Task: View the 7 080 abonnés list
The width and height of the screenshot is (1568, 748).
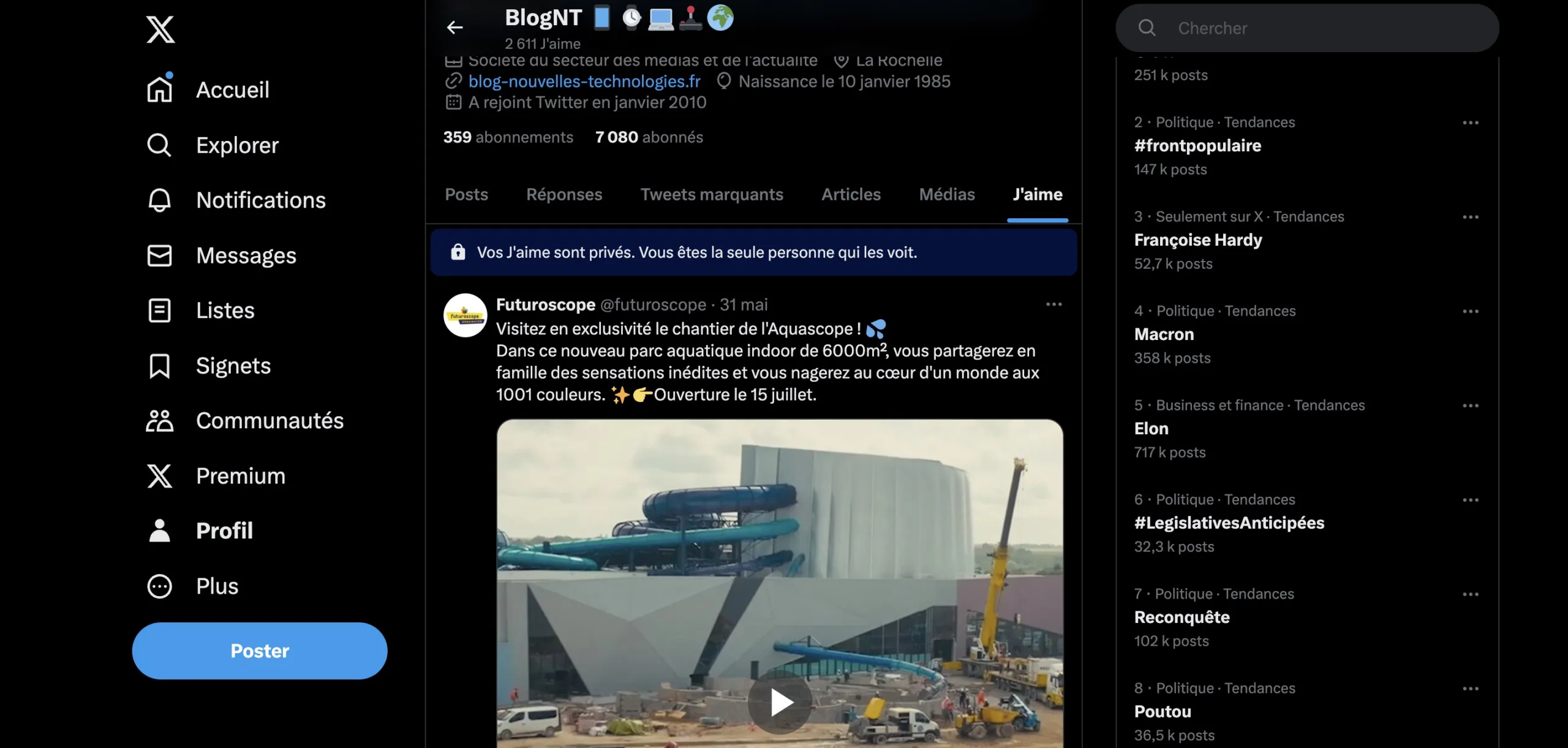Action: coord(649,137)
